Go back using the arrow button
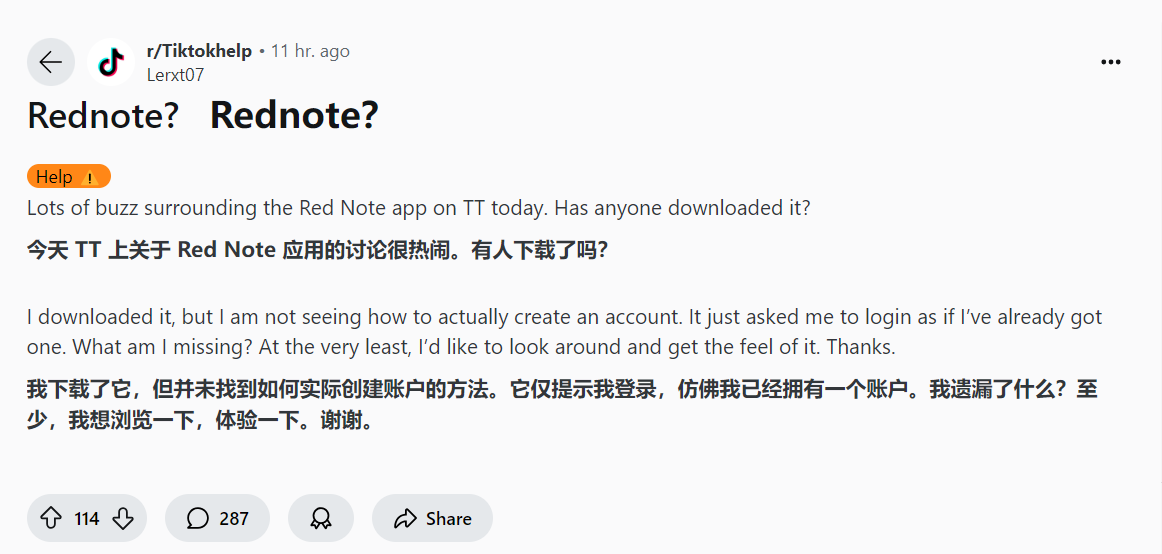This screenshot has height=554, width=1162. (x=50, y=62)
